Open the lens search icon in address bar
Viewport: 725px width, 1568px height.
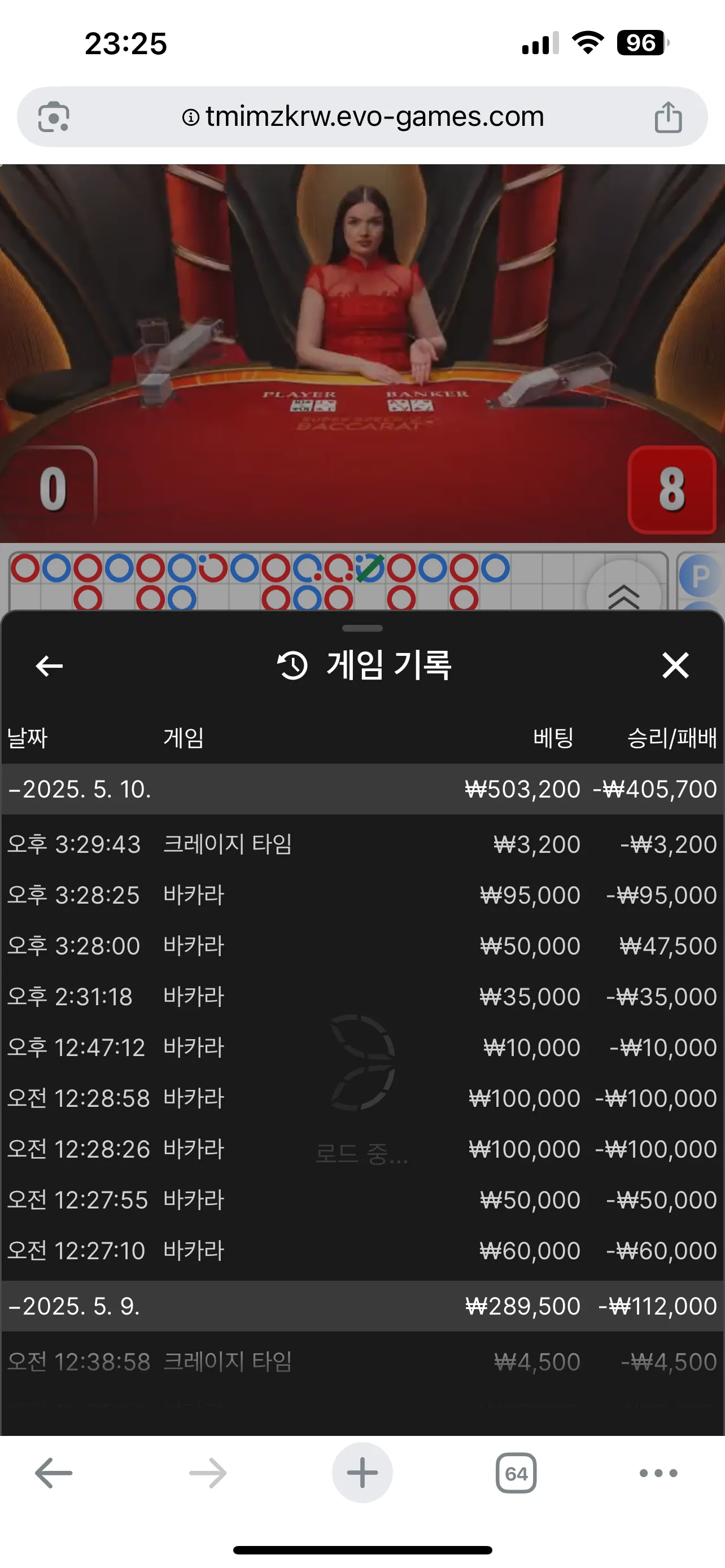[x=54, y=117]
